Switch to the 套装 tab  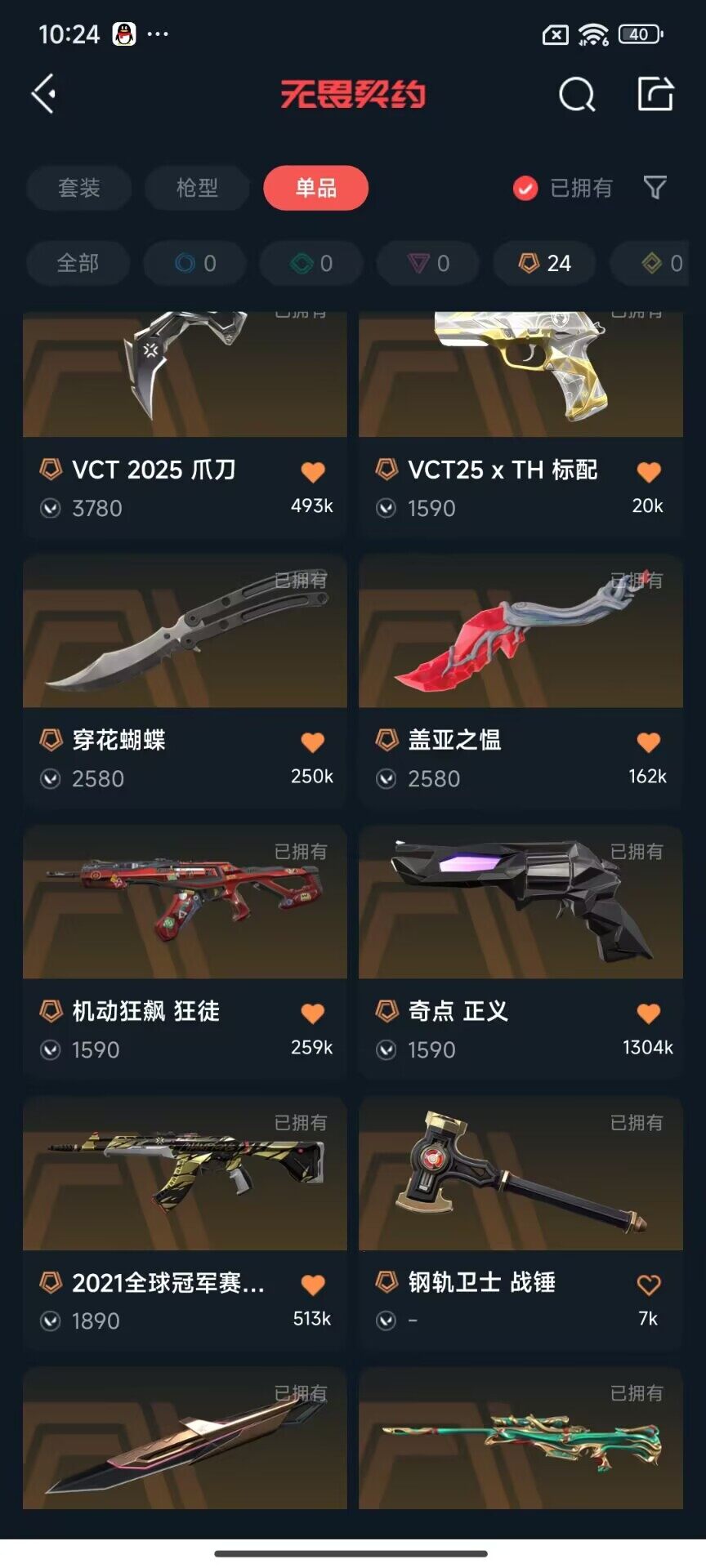78,188
